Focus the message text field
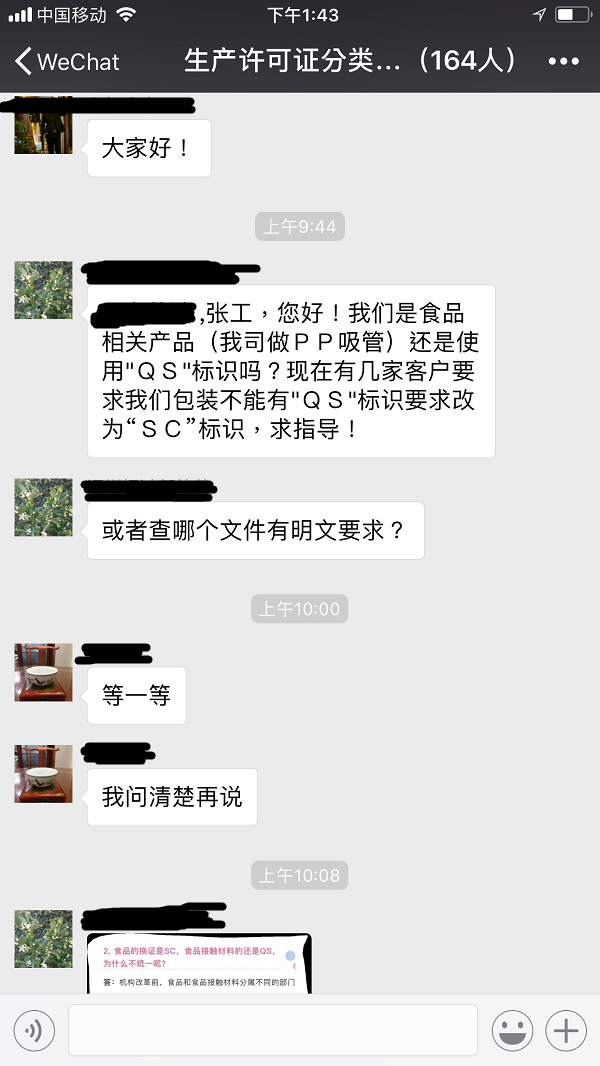The width and height of the screenshot is (600, 1066). pos(272,1030)
